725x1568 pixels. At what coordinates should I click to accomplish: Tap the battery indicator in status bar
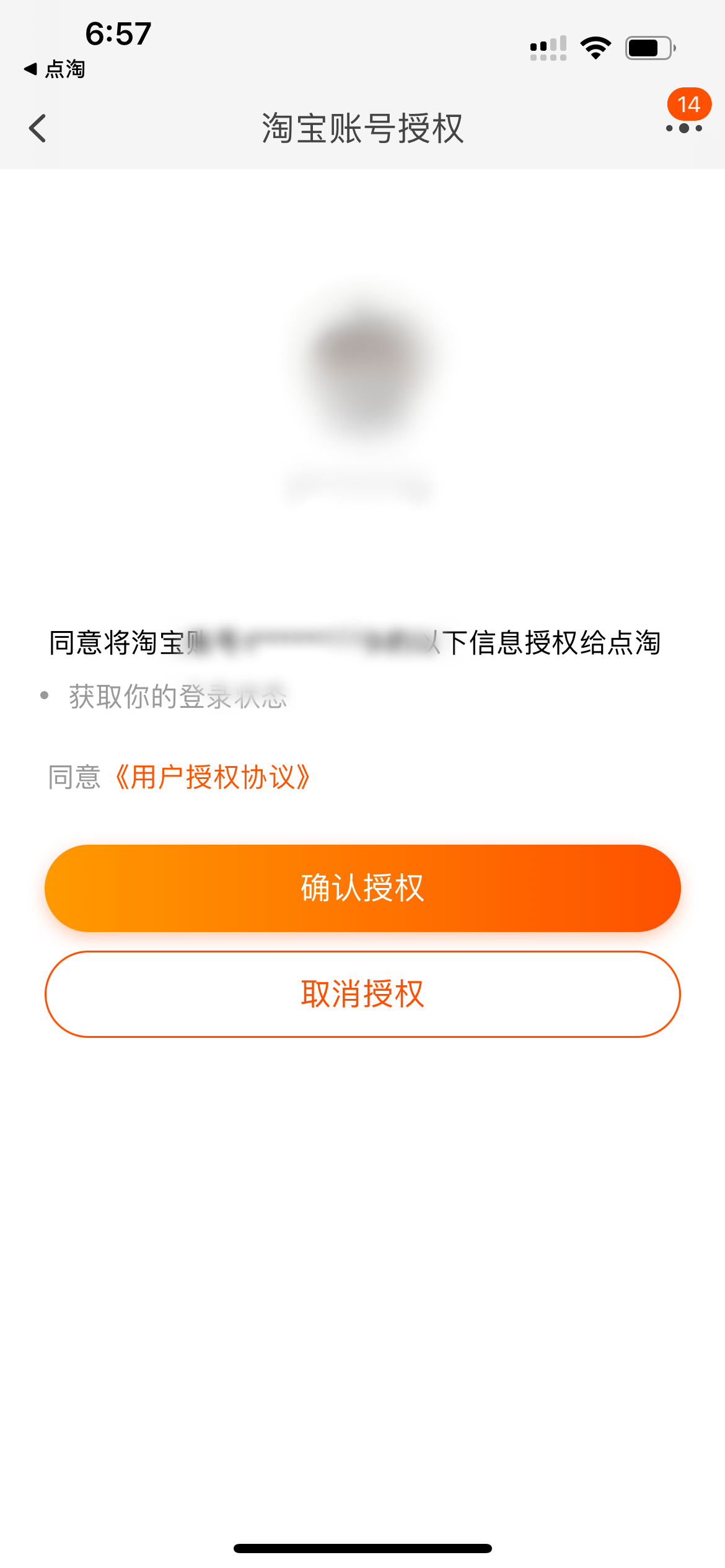(x=649, y=46)
